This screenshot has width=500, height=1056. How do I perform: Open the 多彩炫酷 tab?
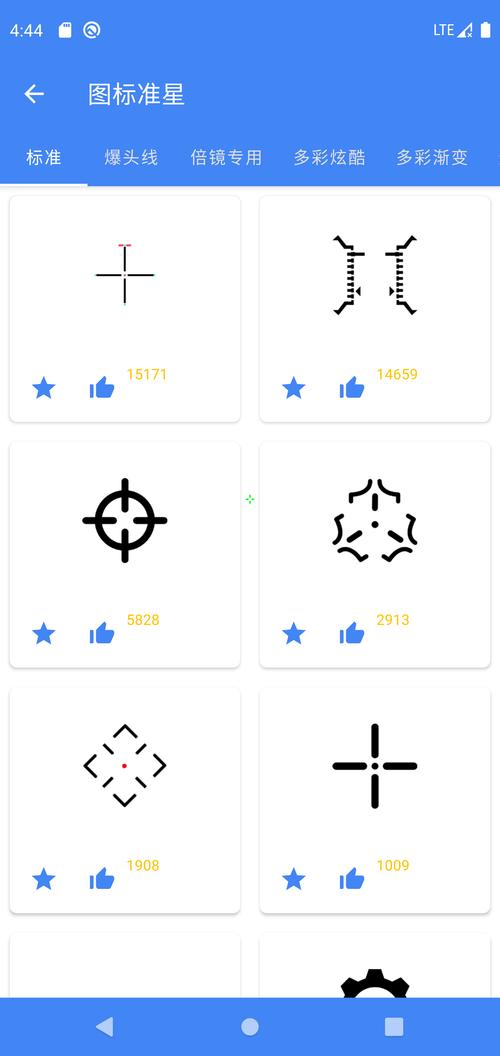(330, 158)
